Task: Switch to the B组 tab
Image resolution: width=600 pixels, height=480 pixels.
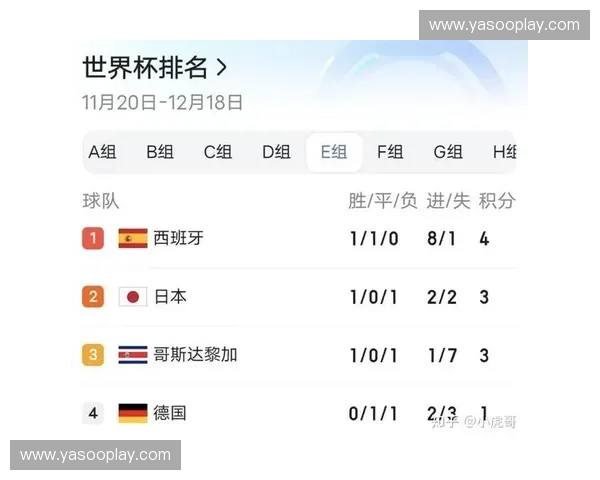Action: pos(160,152)
